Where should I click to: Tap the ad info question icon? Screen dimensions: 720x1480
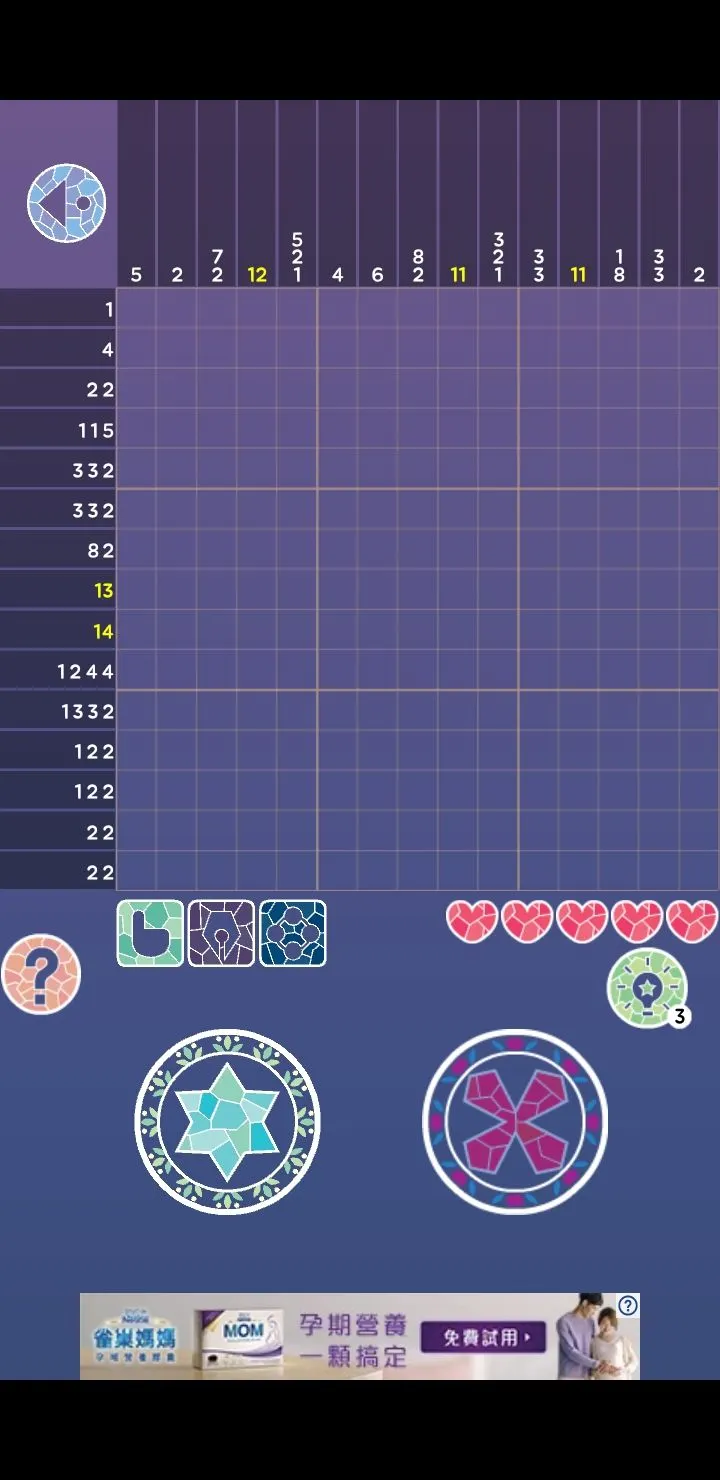click(x=628, y=1305)
